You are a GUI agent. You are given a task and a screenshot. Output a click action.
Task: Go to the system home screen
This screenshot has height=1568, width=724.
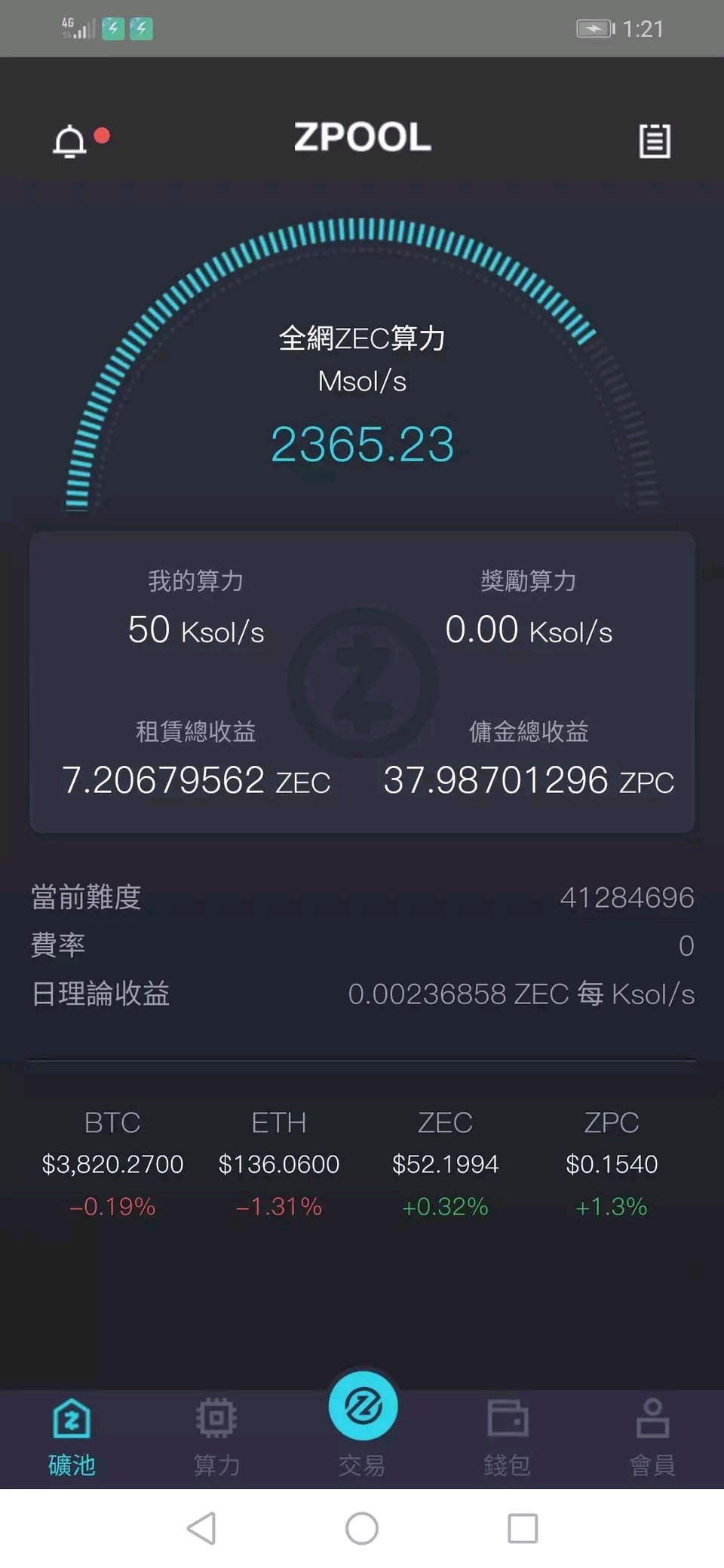(x=362, y=1528)
